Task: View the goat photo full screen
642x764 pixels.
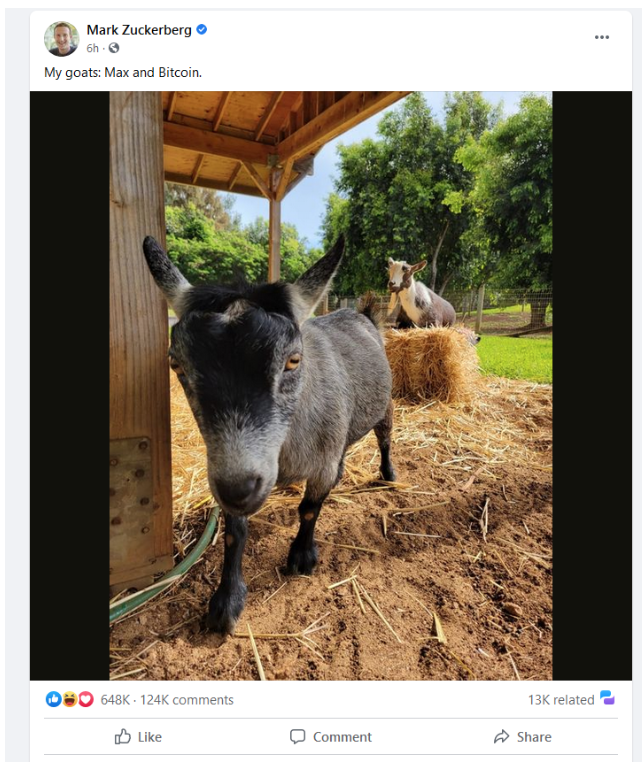Action: tap(330, 386)
